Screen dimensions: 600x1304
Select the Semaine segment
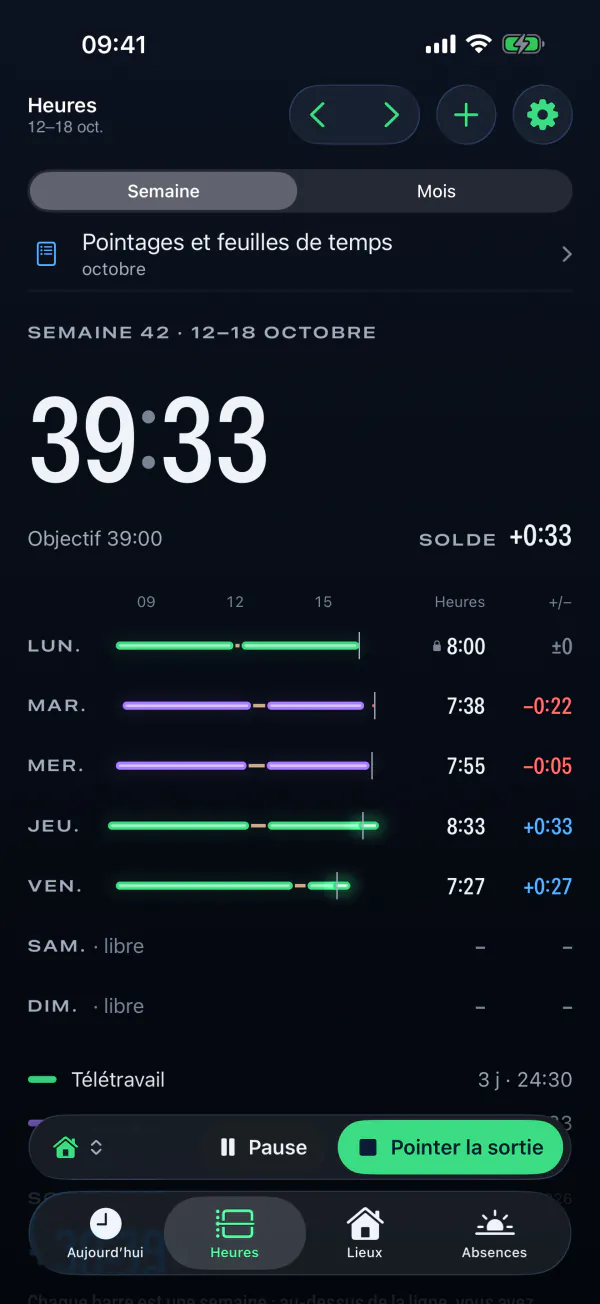point(163,191)
